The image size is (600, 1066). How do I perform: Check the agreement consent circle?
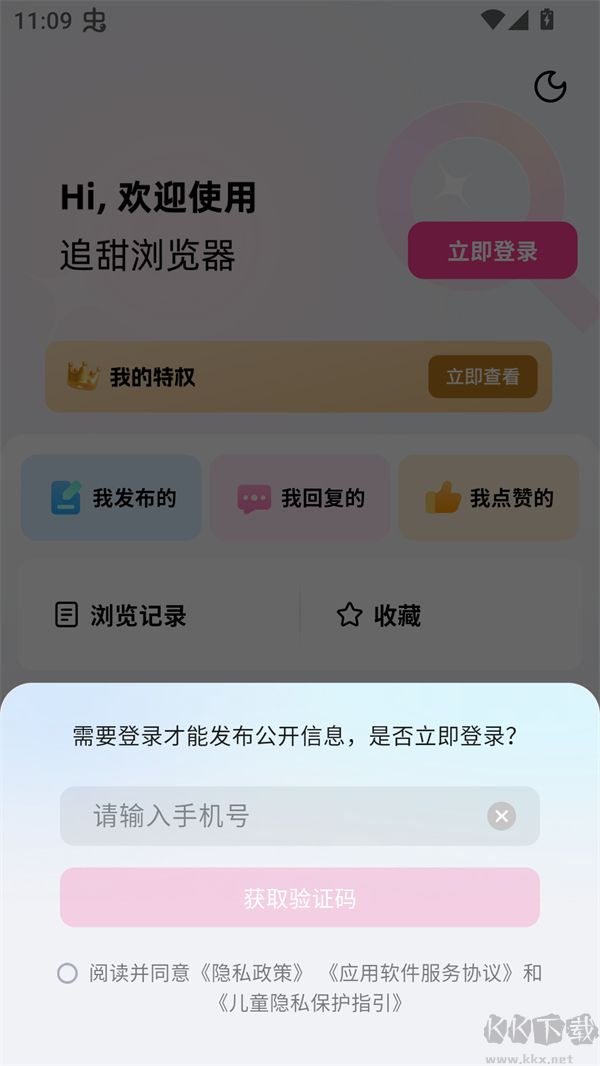67,973
